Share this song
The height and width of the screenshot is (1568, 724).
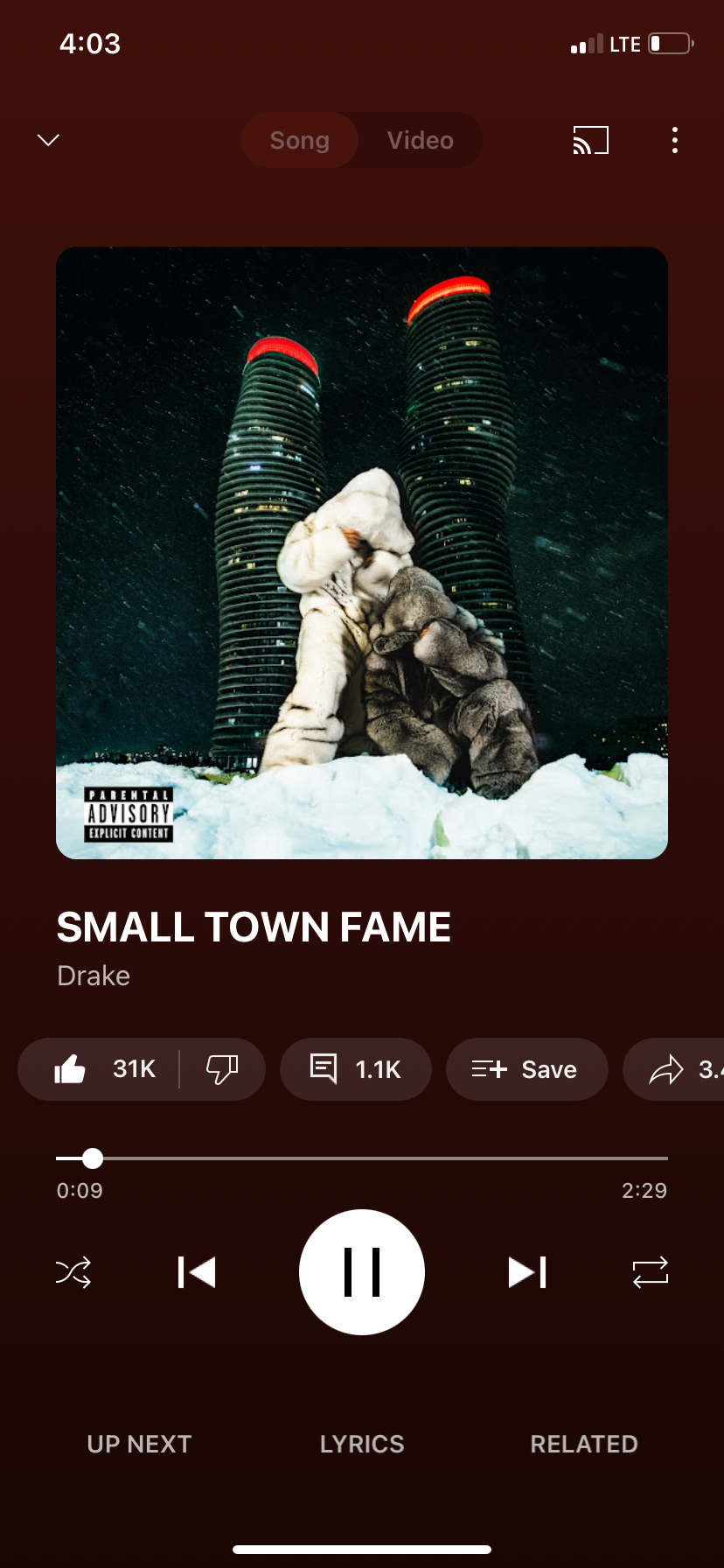(673, 1068)
